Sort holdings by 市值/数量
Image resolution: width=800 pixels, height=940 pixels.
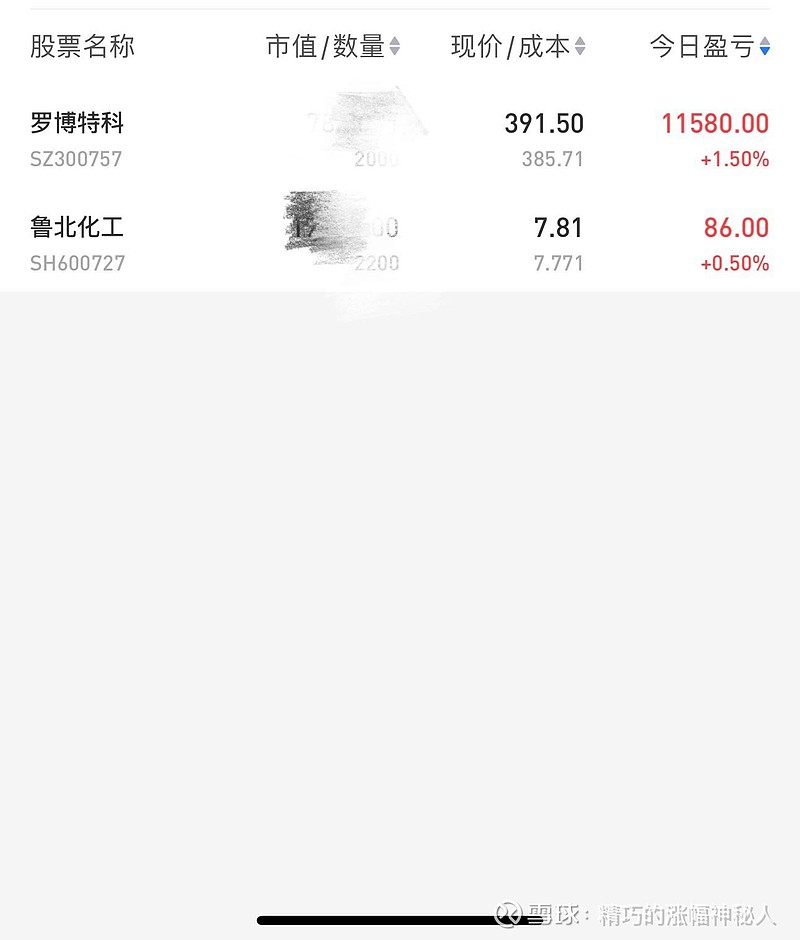(333, 46)
